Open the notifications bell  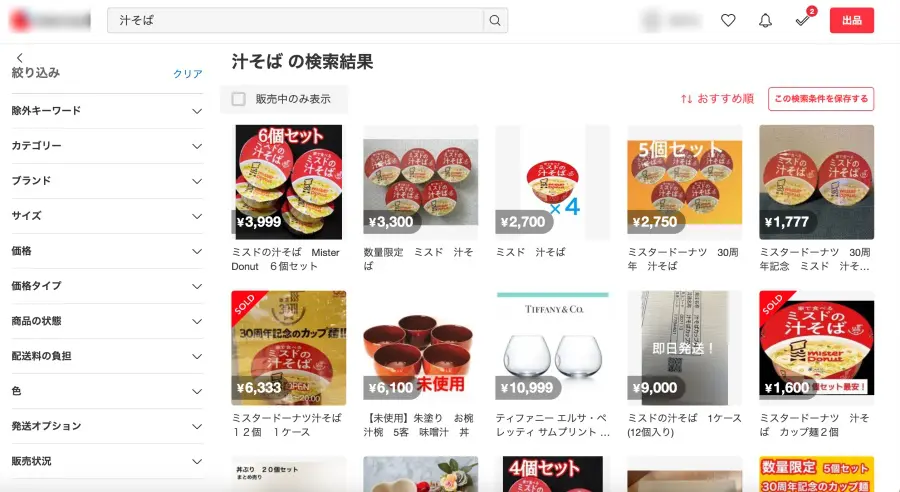(765, 20)
